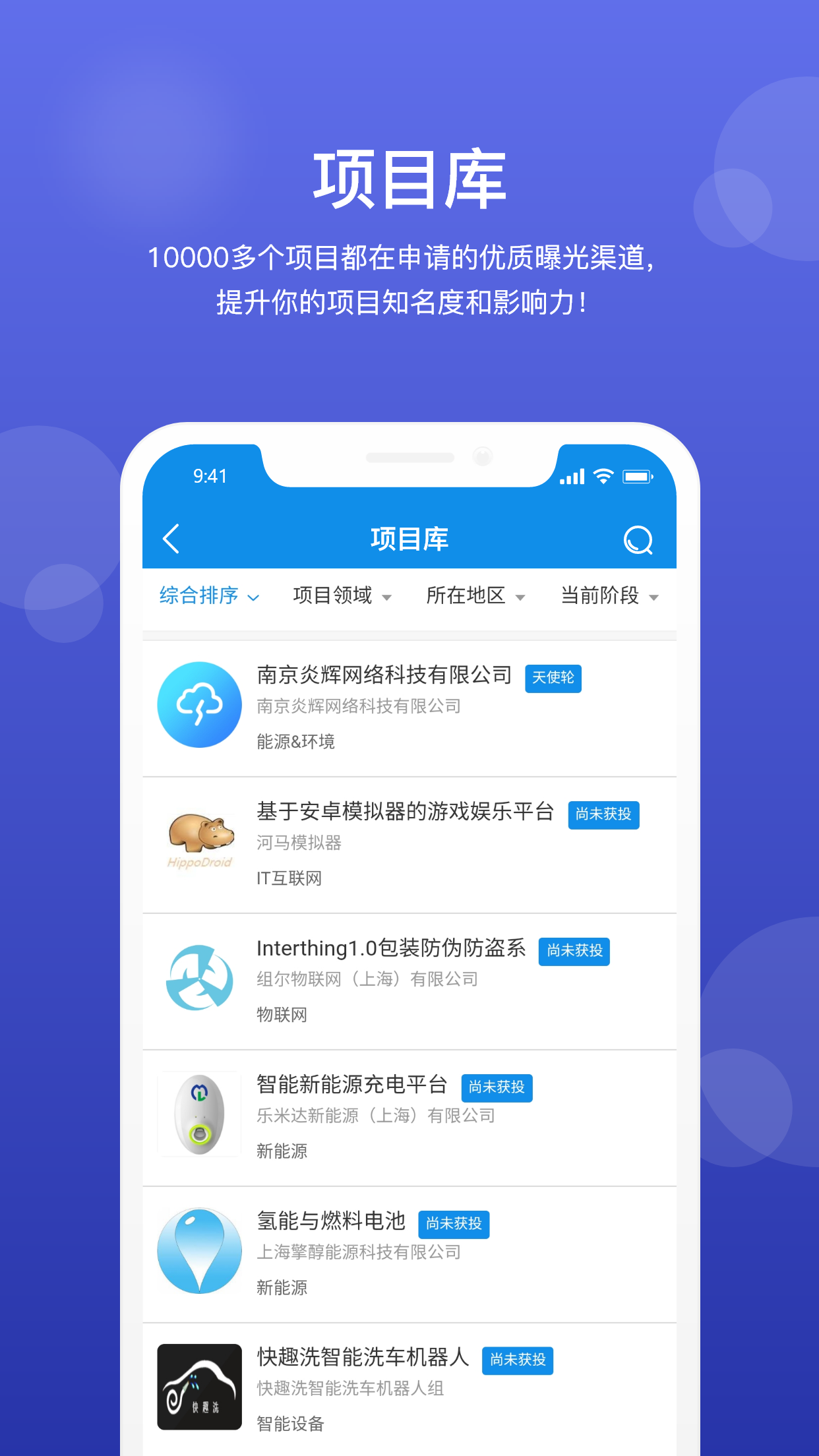Tap the 智能设备 category label
Image resolution: width=819 pixels, height=1456 pixels.
tap(289, 1425)
